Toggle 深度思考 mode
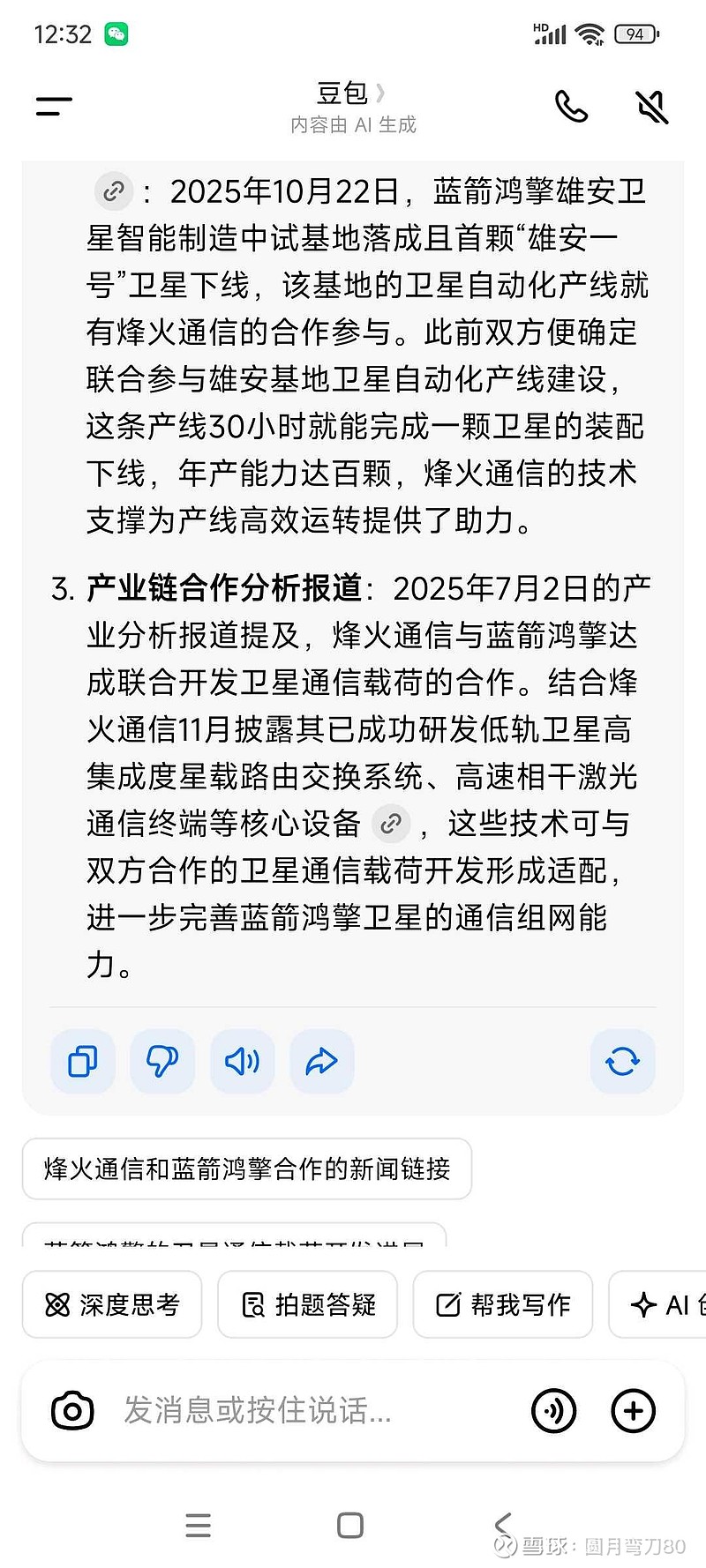Screen dimensions: 706x1568 111,1304
